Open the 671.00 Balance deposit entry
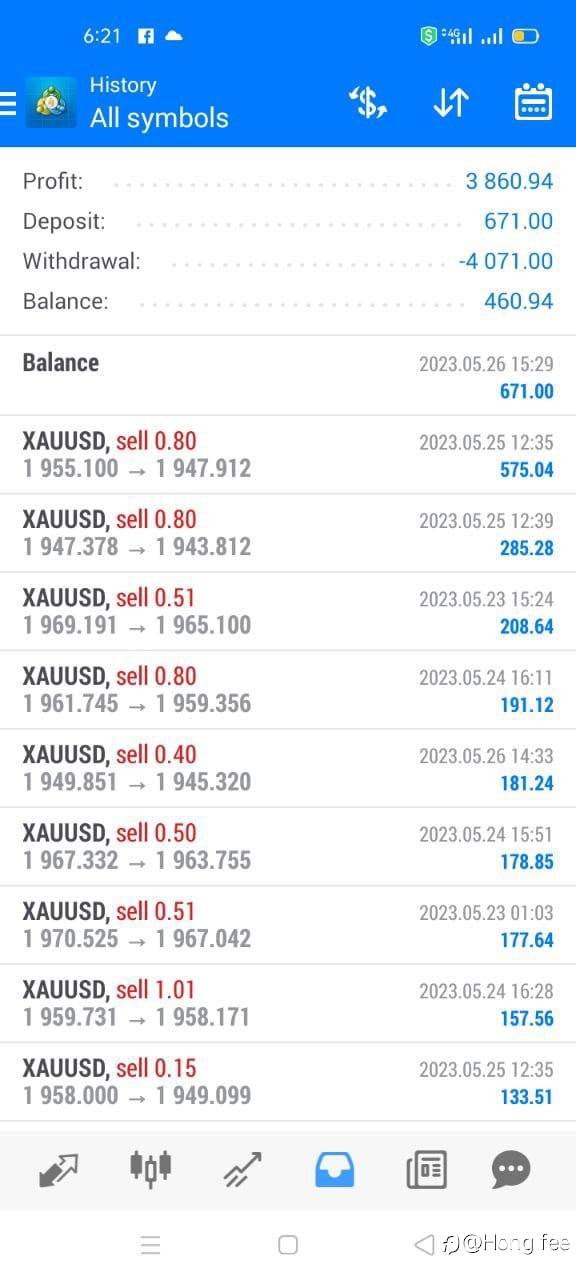Screen dimensions: 576x1280 coord(288,376)
